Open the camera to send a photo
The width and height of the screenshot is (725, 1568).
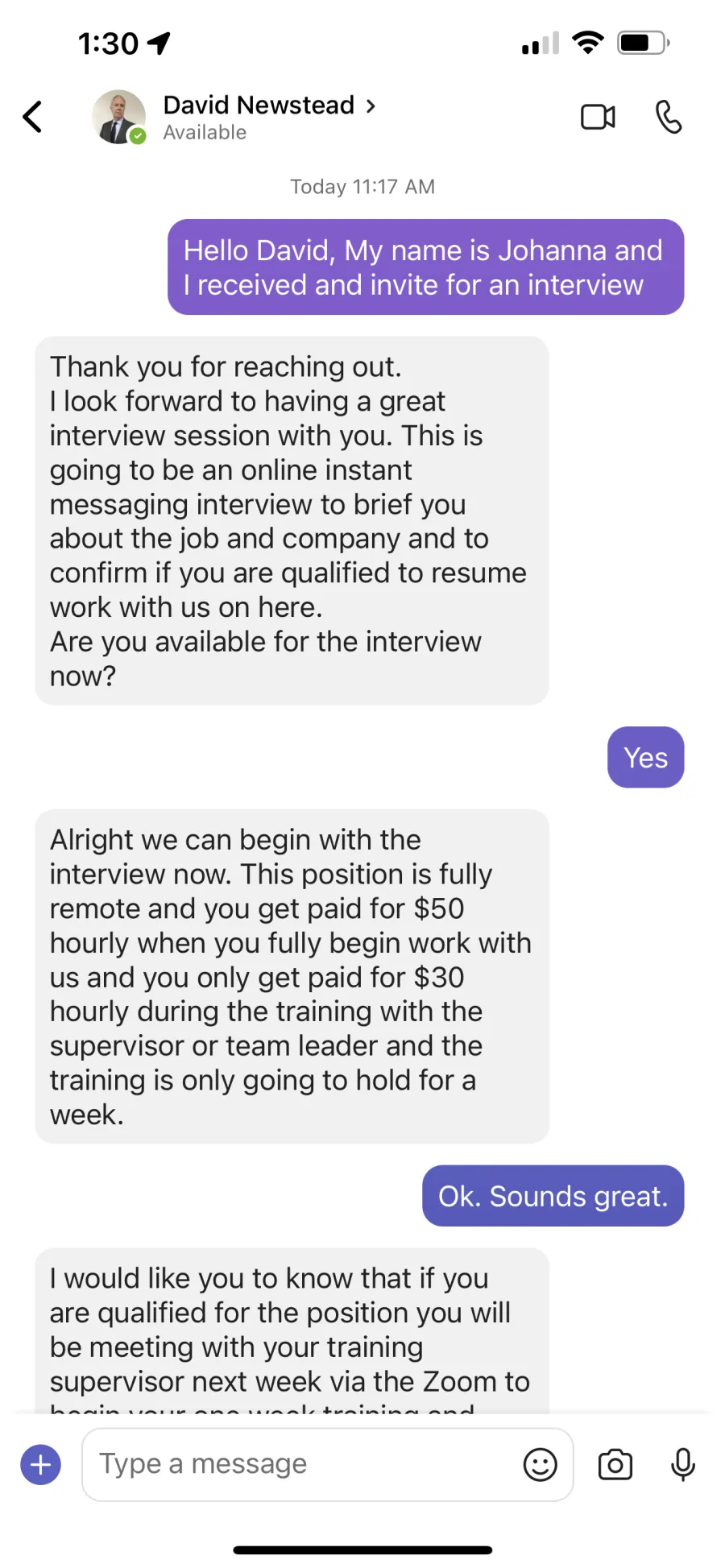coord(615,1465)
